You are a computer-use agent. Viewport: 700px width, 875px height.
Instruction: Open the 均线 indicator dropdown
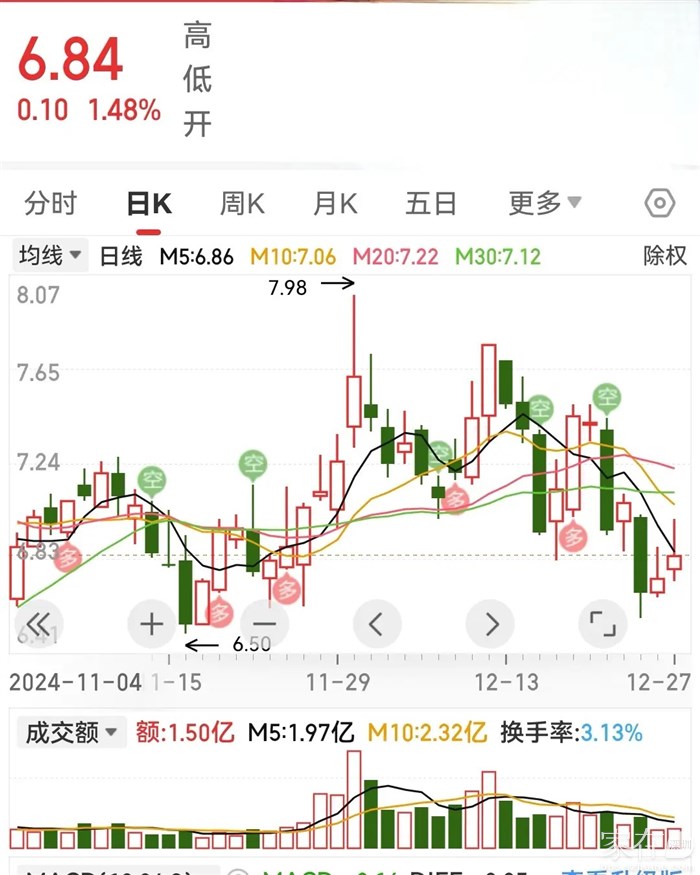click(x=51, y=256)
